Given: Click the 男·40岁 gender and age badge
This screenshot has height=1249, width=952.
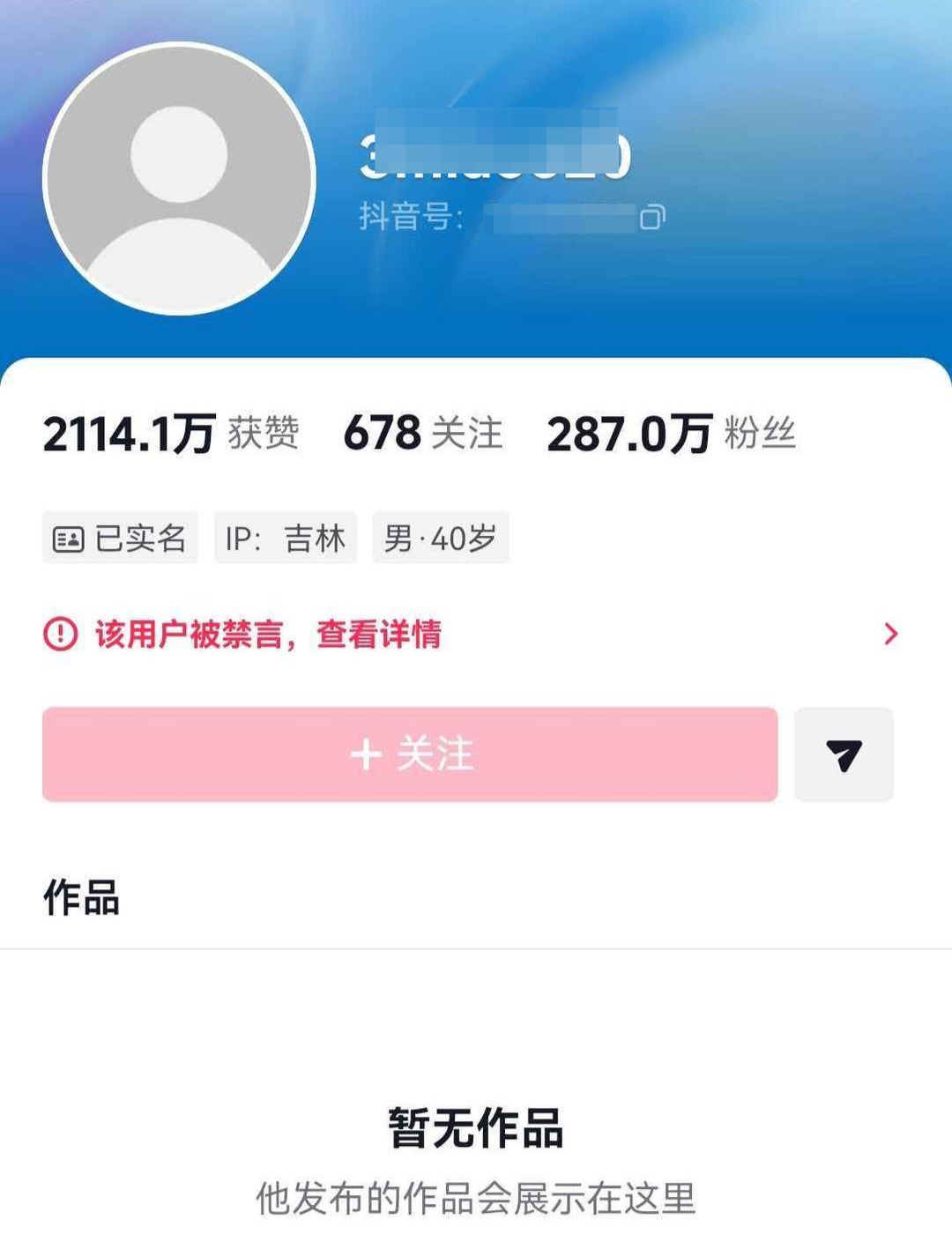Looking at the screenshot, I should tap(442, 539).
